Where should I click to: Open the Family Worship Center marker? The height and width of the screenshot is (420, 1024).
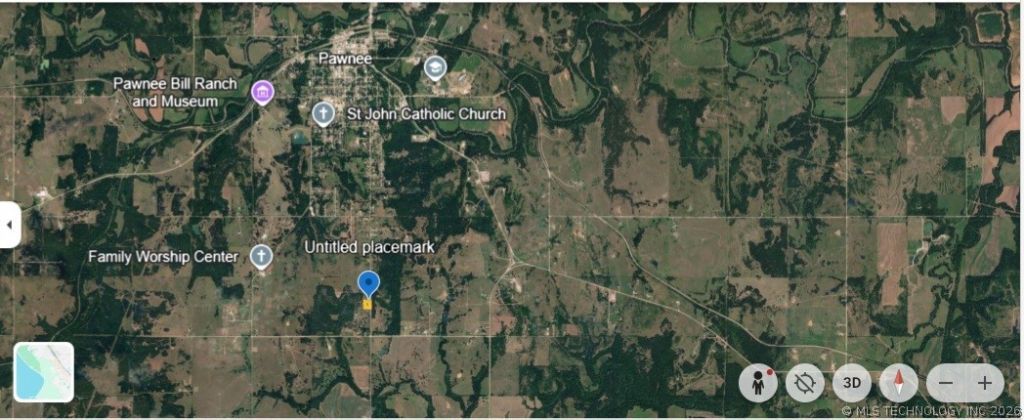261,257
